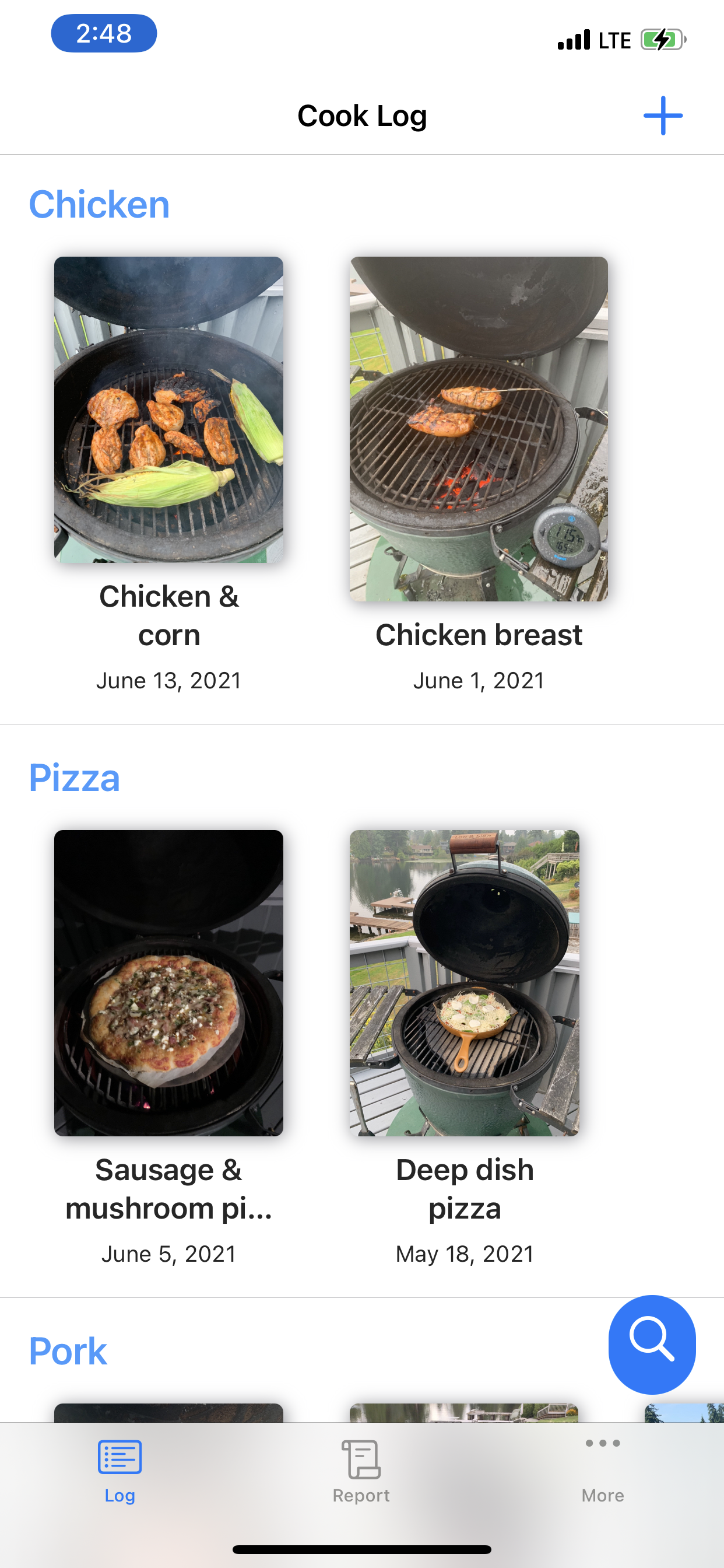The image size is (724, 1568).
Task: Tap the battery charging indicator
Action: [663, 40]
